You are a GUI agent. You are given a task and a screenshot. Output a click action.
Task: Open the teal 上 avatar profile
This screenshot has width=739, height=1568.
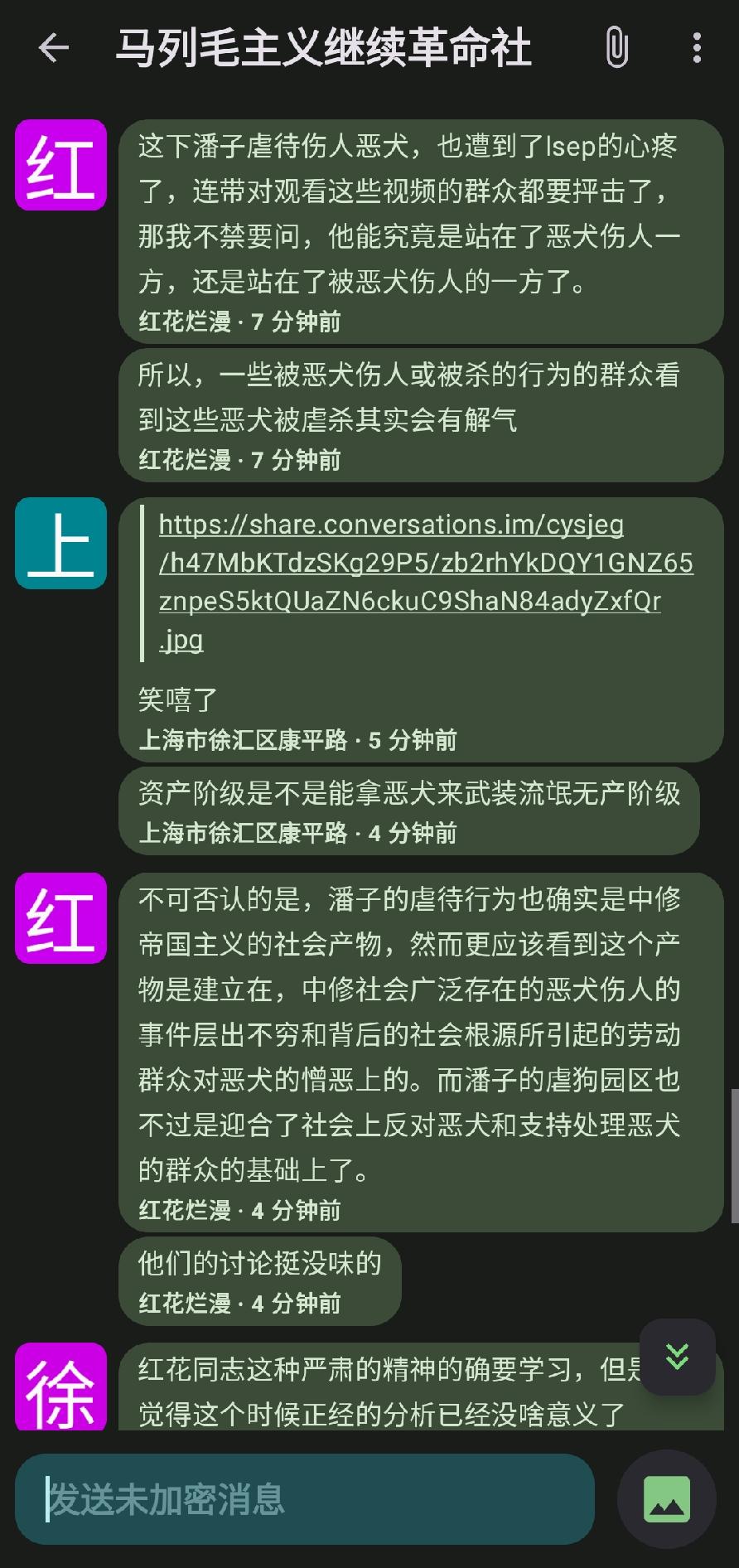click(x=61, y=543)
